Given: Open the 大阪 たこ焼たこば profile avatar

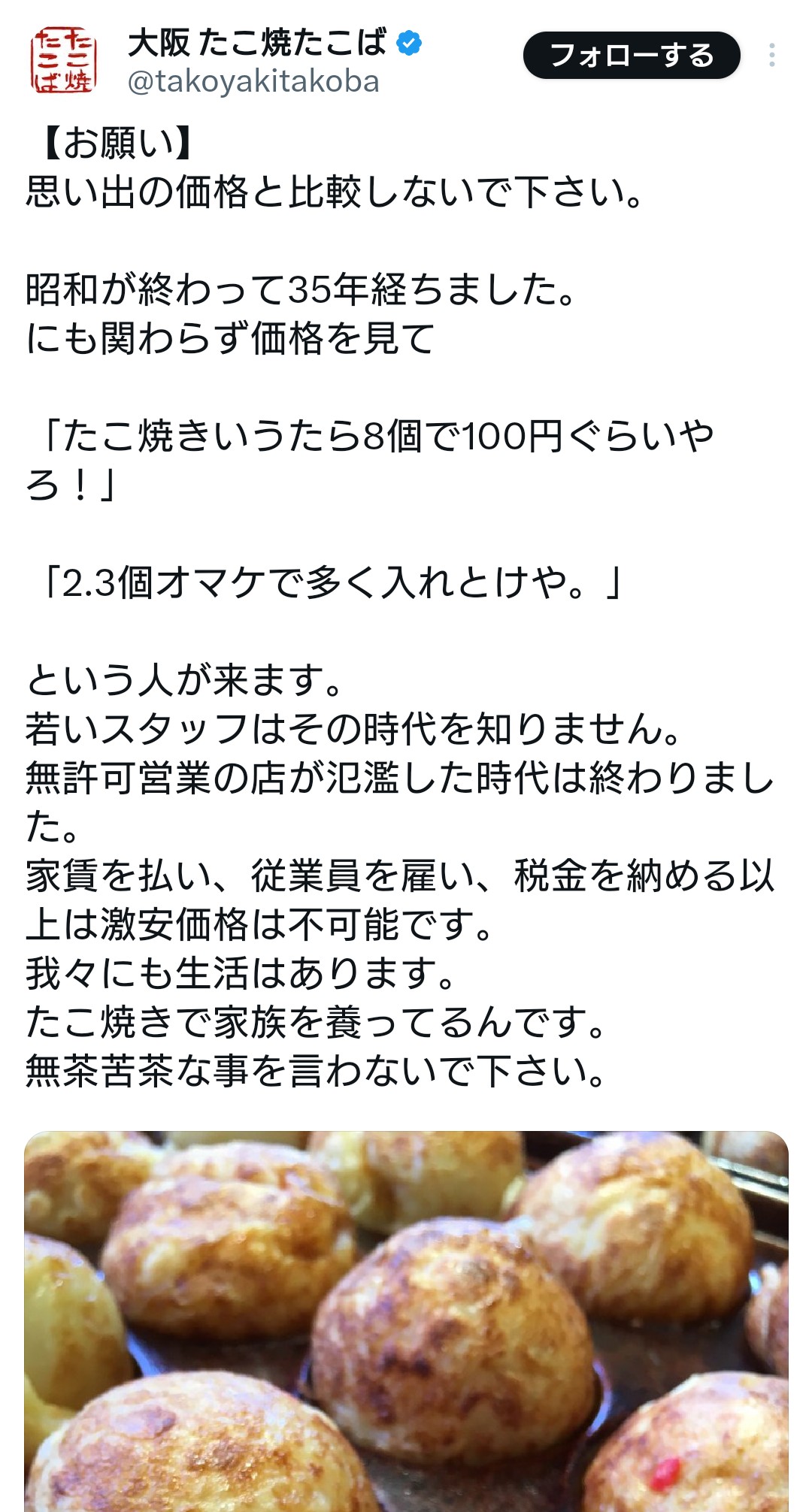Looking at the screenshot, I should coord(64,61).
